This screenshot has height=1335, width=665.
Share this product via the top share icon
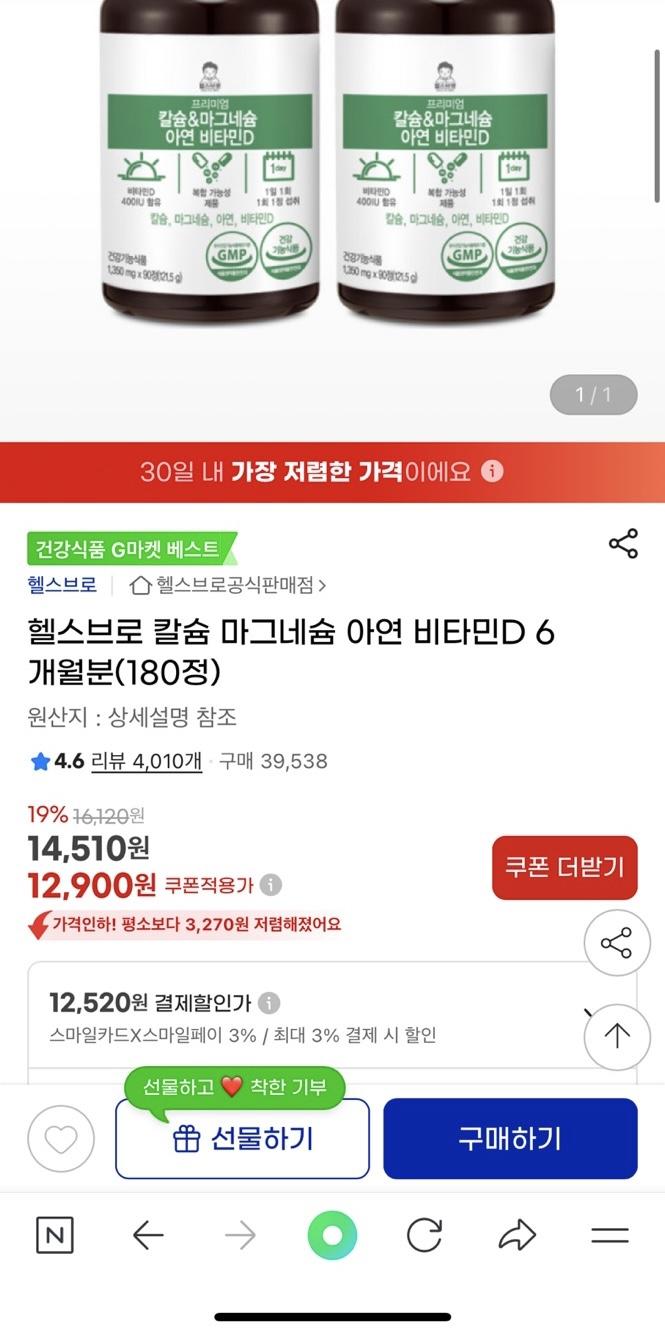[623, 545]
